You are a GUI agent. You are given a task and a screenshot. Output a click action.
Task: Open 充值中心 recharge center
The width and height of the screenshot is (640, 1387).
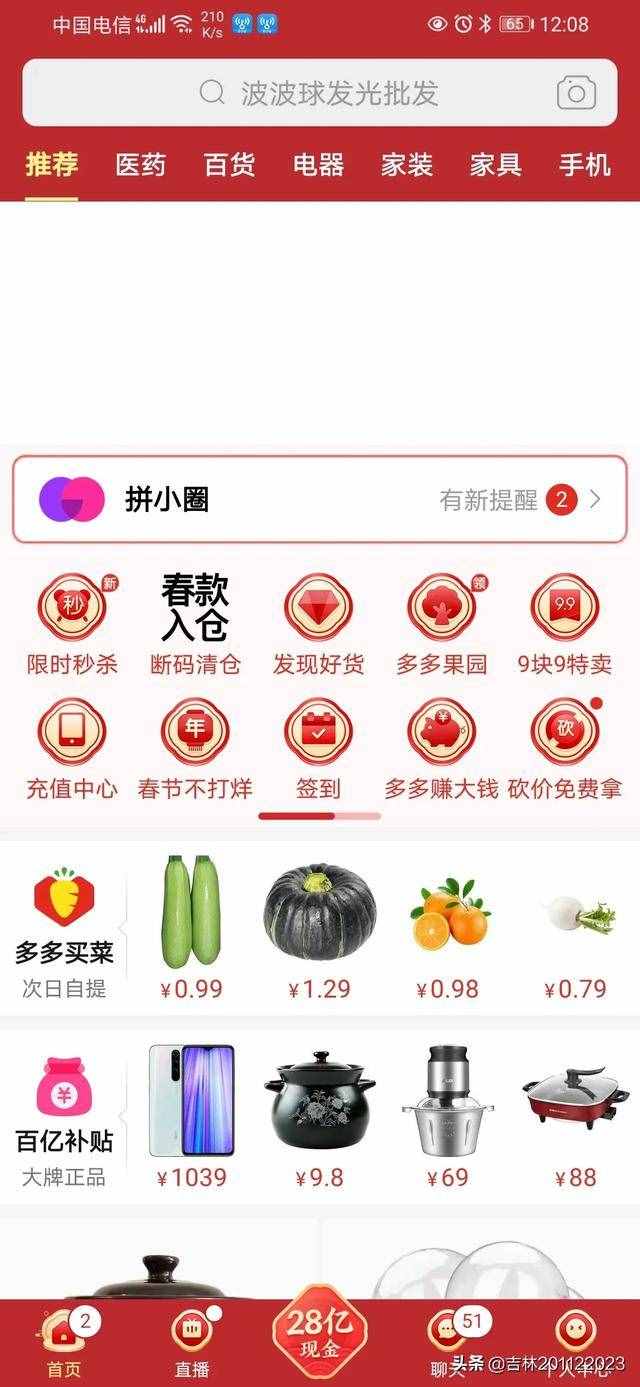coord(72,750)
